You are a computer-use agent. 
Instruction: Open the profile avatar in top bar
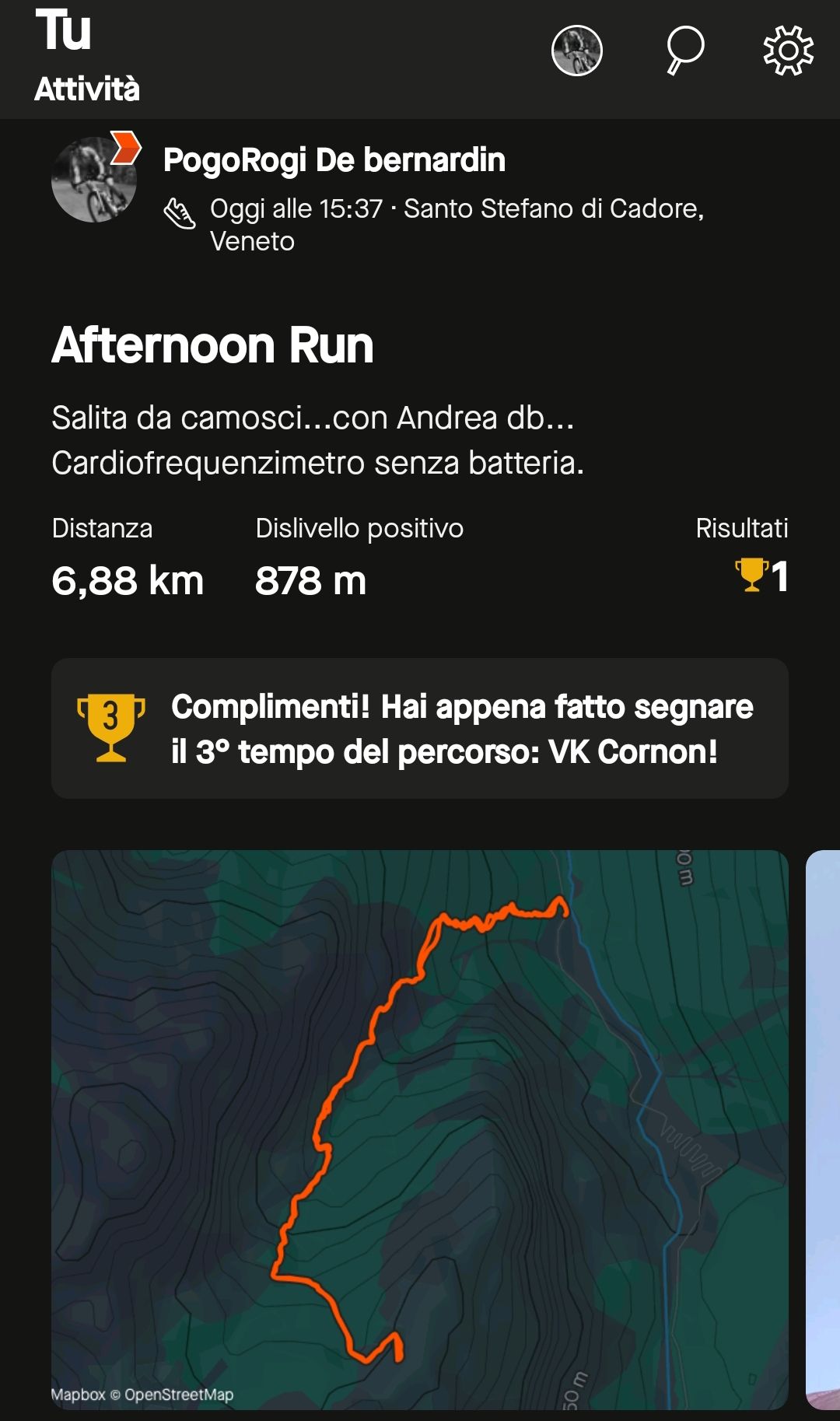(576, 51)
